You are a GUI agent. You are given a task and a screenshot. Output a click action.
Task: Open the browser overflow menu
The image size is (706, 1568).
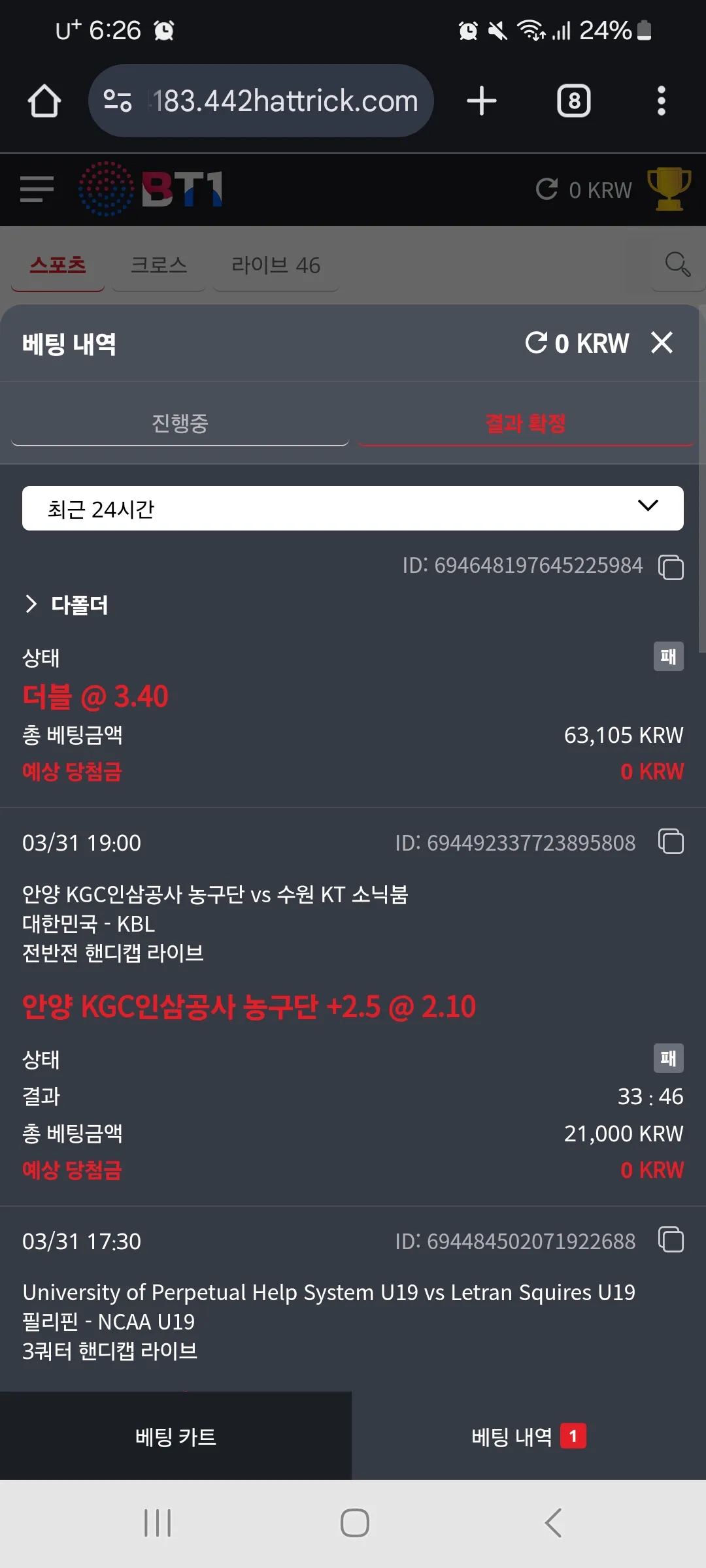[x=662, y=101]
